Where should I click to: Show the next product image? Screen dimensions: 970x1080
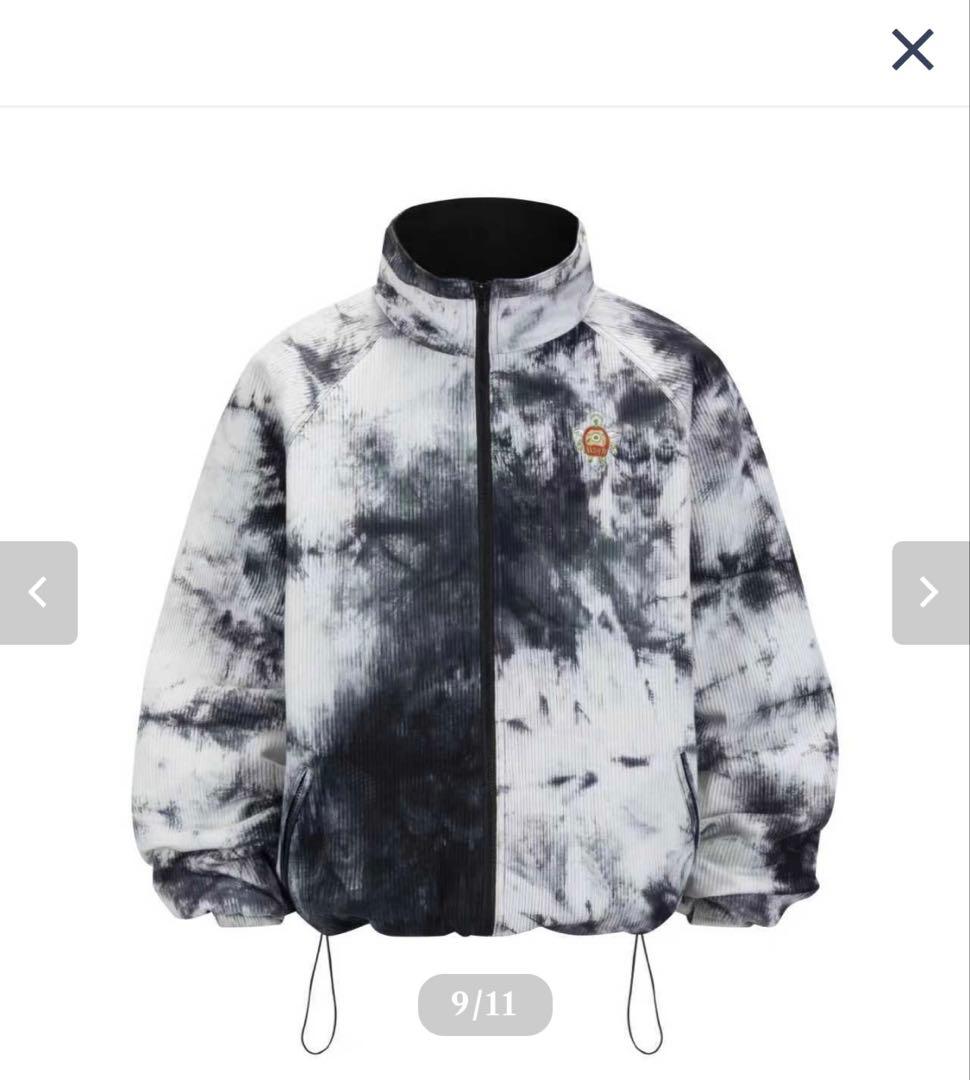coord(929,593)
